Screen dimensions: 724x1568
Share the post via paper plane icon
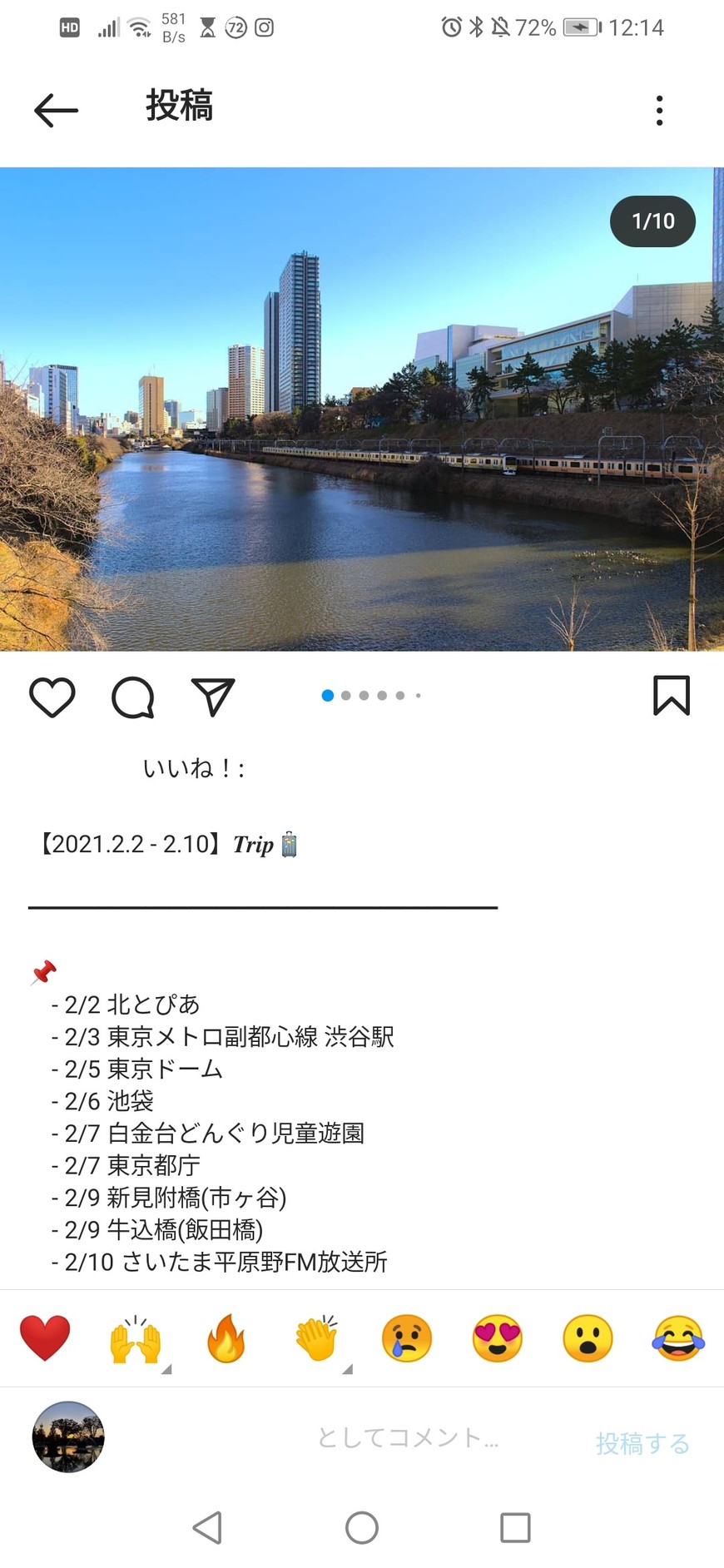point(213,697)
